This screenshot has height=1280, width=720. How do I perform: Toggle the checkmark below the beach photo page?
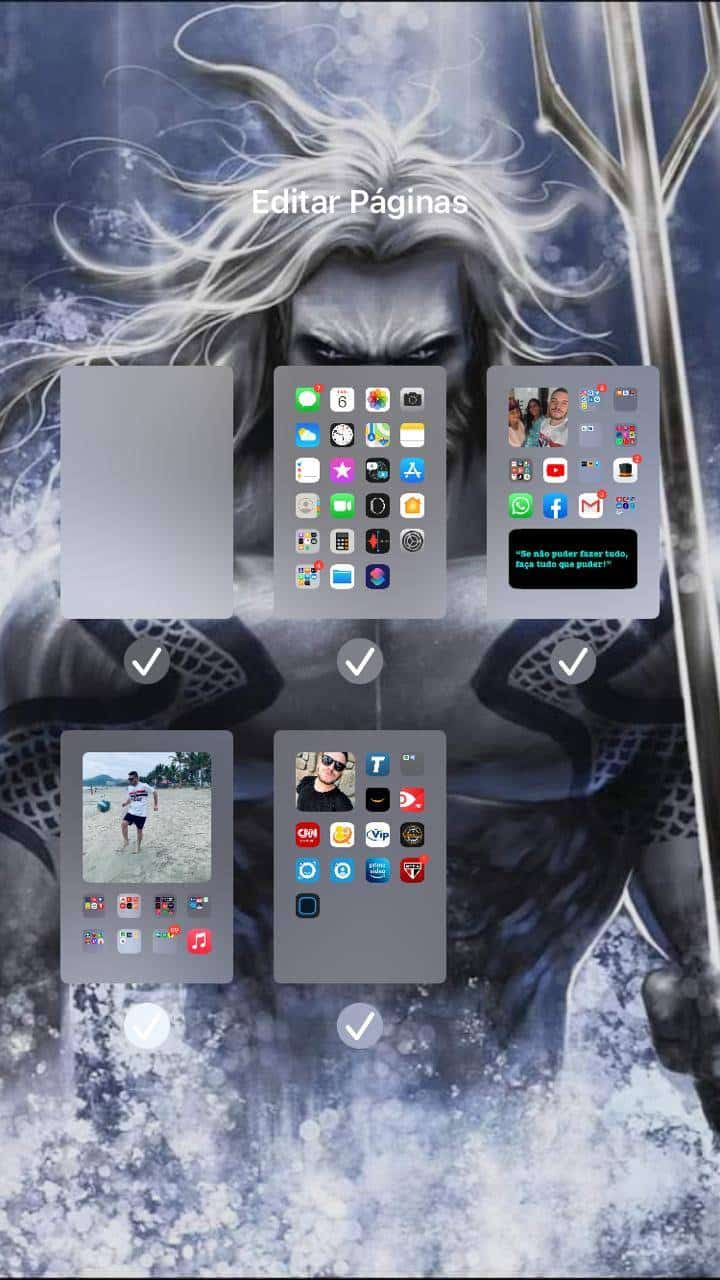(147, 1026)
